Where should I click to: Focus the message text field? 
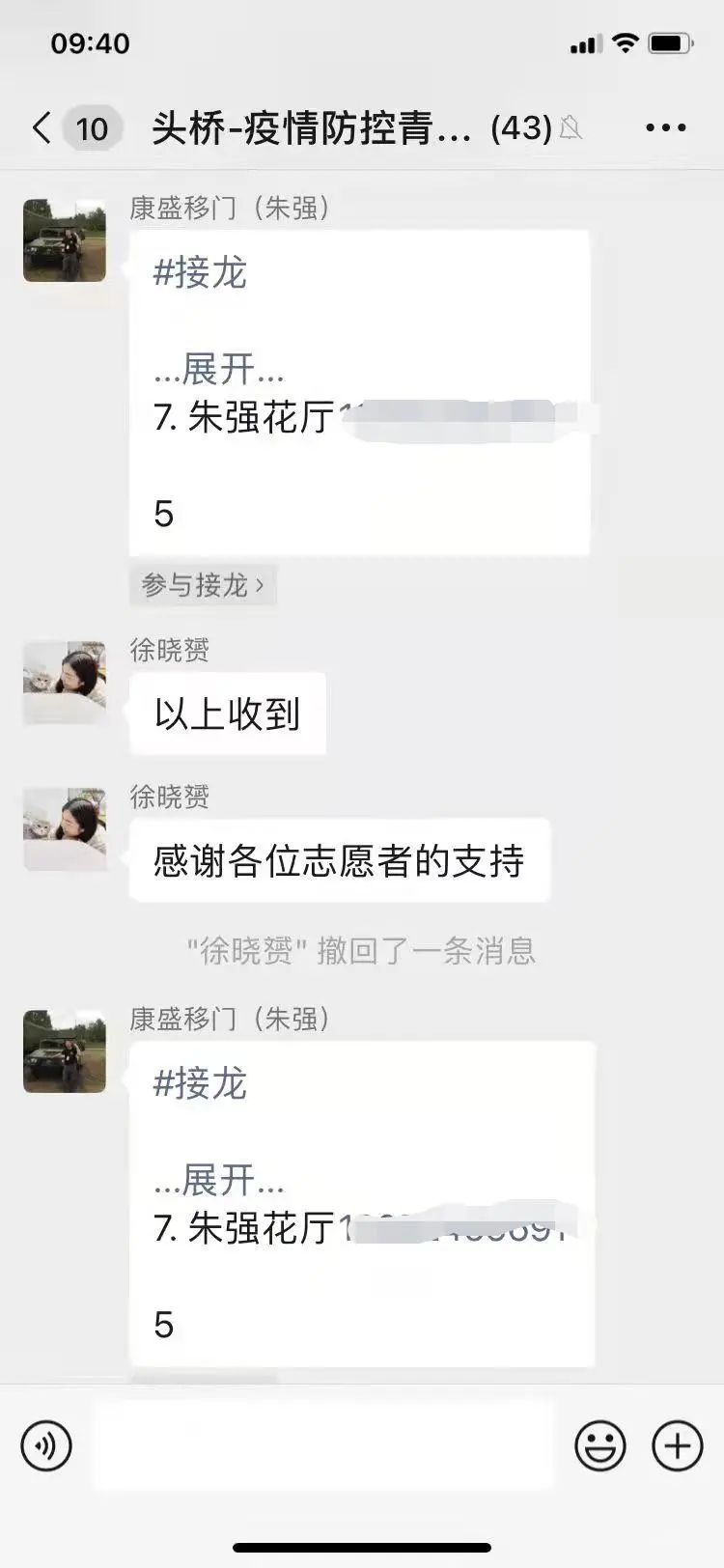[323, 1446]
